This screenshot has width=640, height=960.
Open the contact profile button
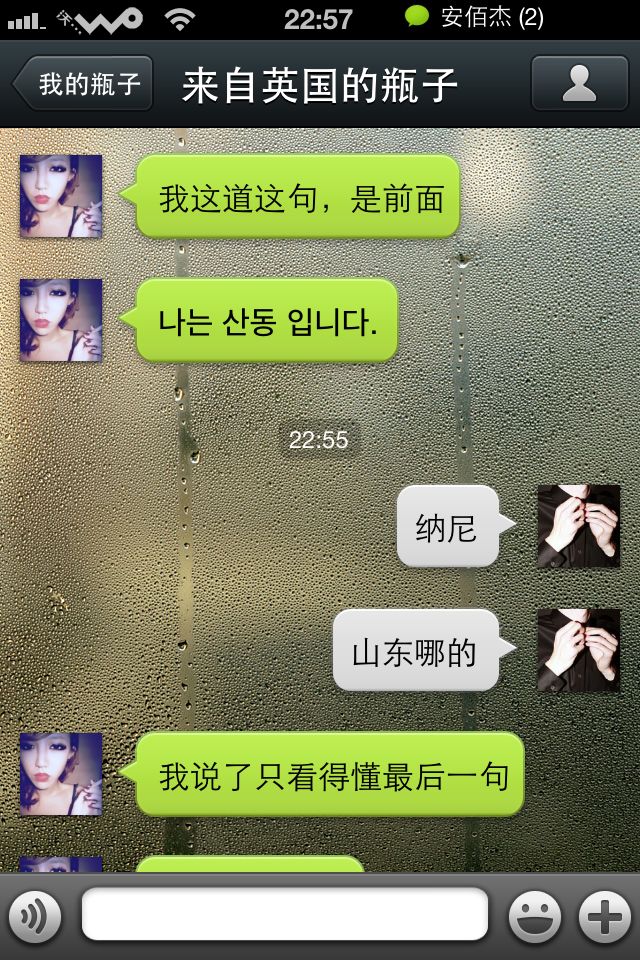click(x=579, y=84)
